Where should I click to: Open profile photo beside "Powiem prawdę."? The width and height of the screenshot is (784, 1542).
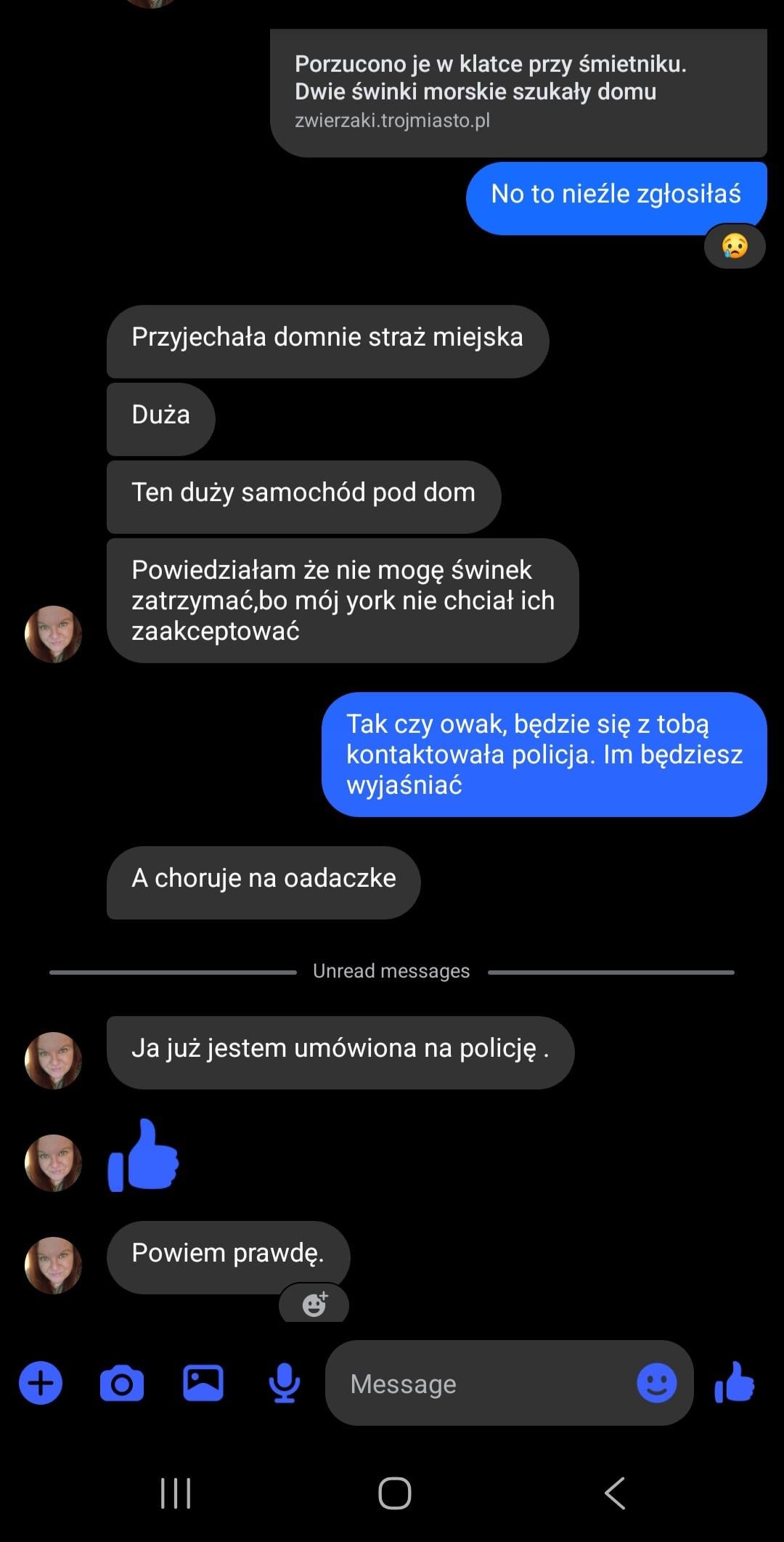[x=54, y=1265]
